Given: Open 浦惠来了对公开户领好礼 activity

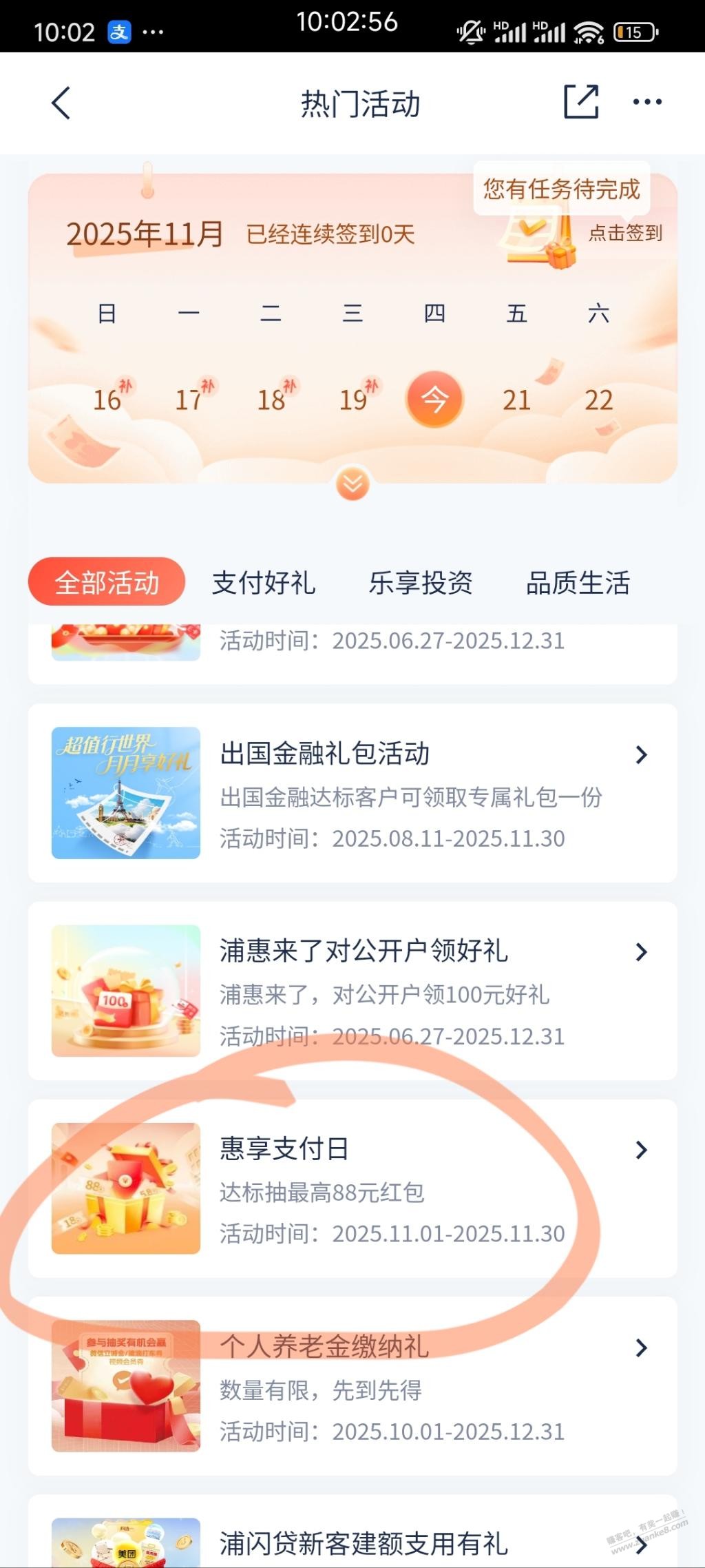Looking at the screenshot, I should point(352,991).
